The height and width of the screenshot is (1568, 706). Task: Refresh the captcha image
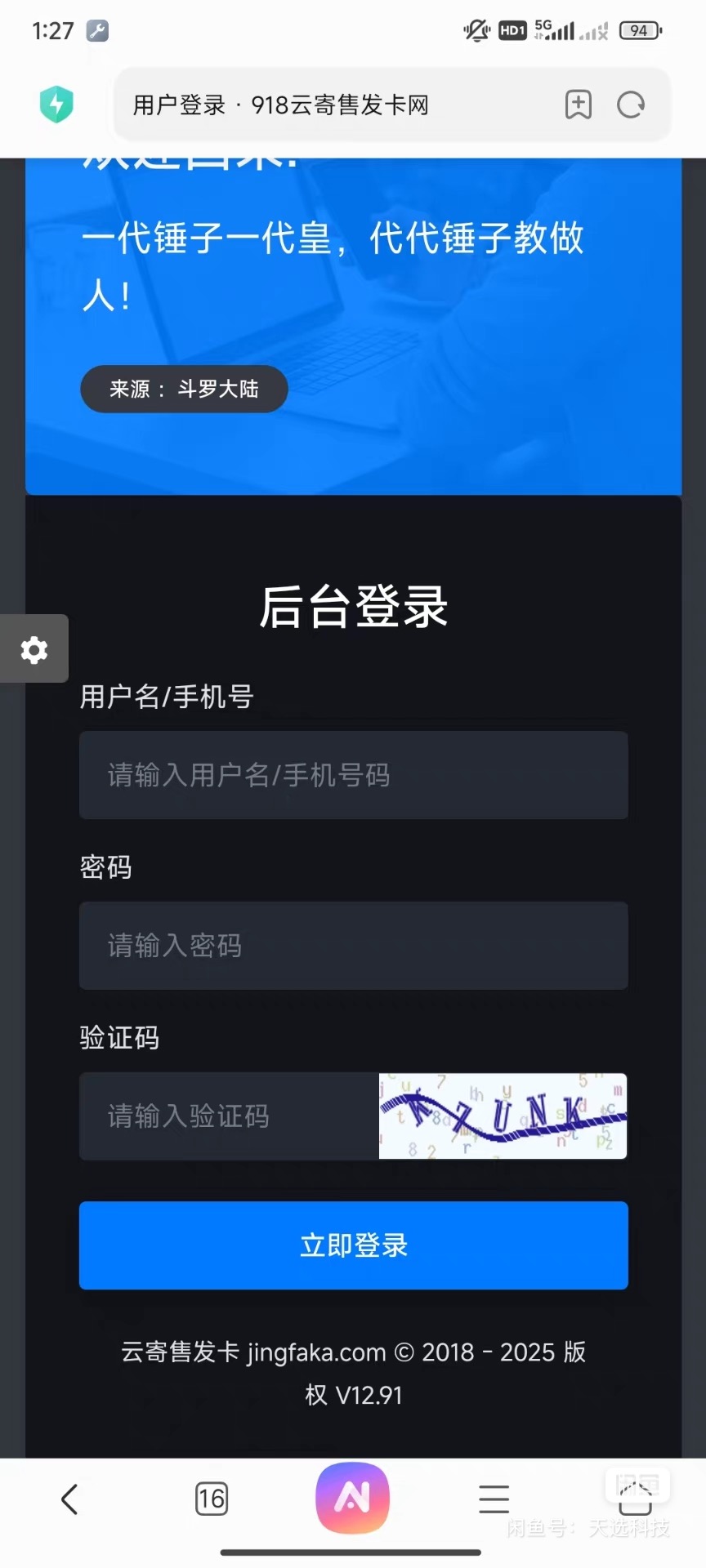503,1116
